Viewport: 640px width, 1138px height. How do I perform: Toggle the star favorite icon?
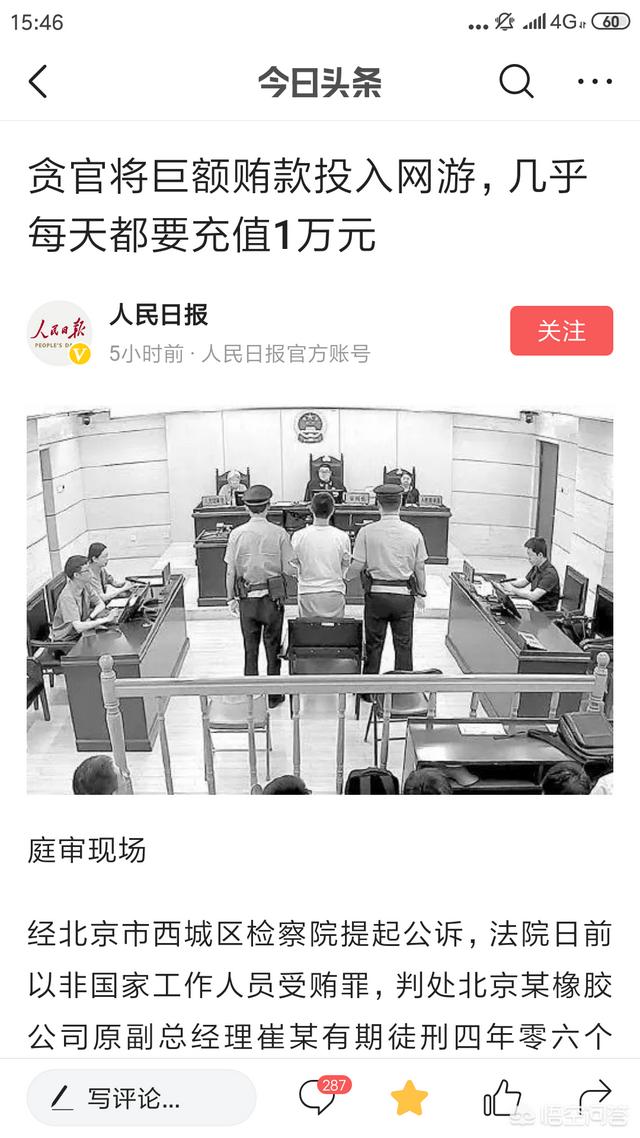(x=409, y=1098)
